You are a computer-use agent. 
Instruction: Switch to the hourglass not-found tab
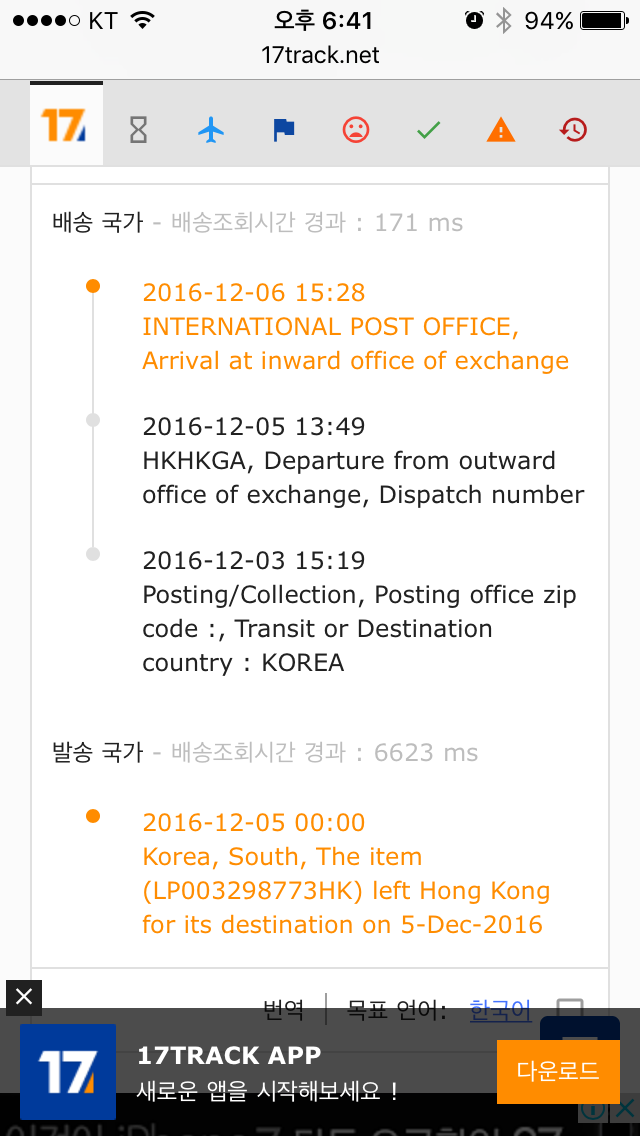[139, 130]
